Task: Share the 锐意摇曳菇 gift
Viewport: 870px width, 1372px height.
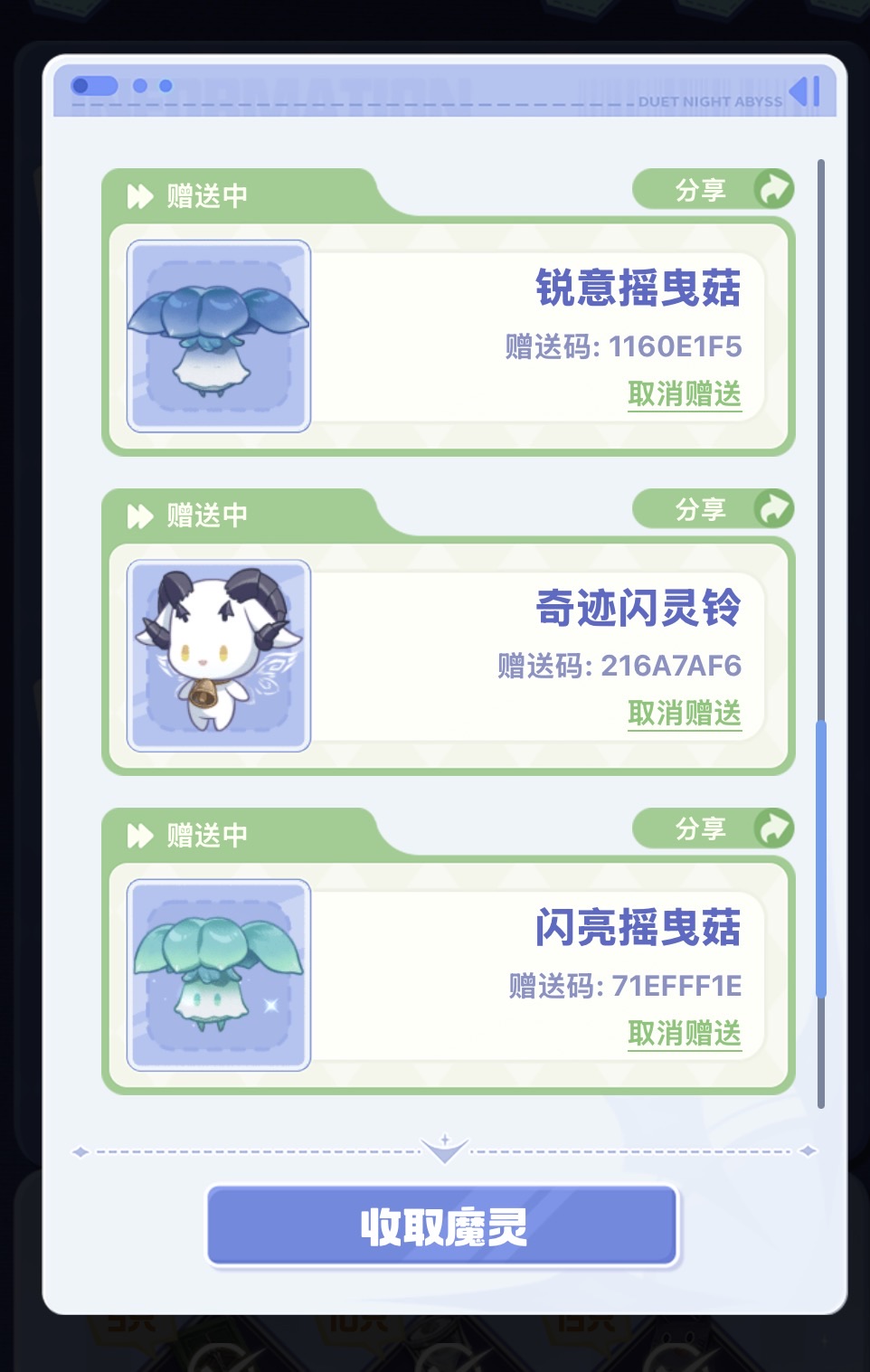Action: [x=713, y=190]
